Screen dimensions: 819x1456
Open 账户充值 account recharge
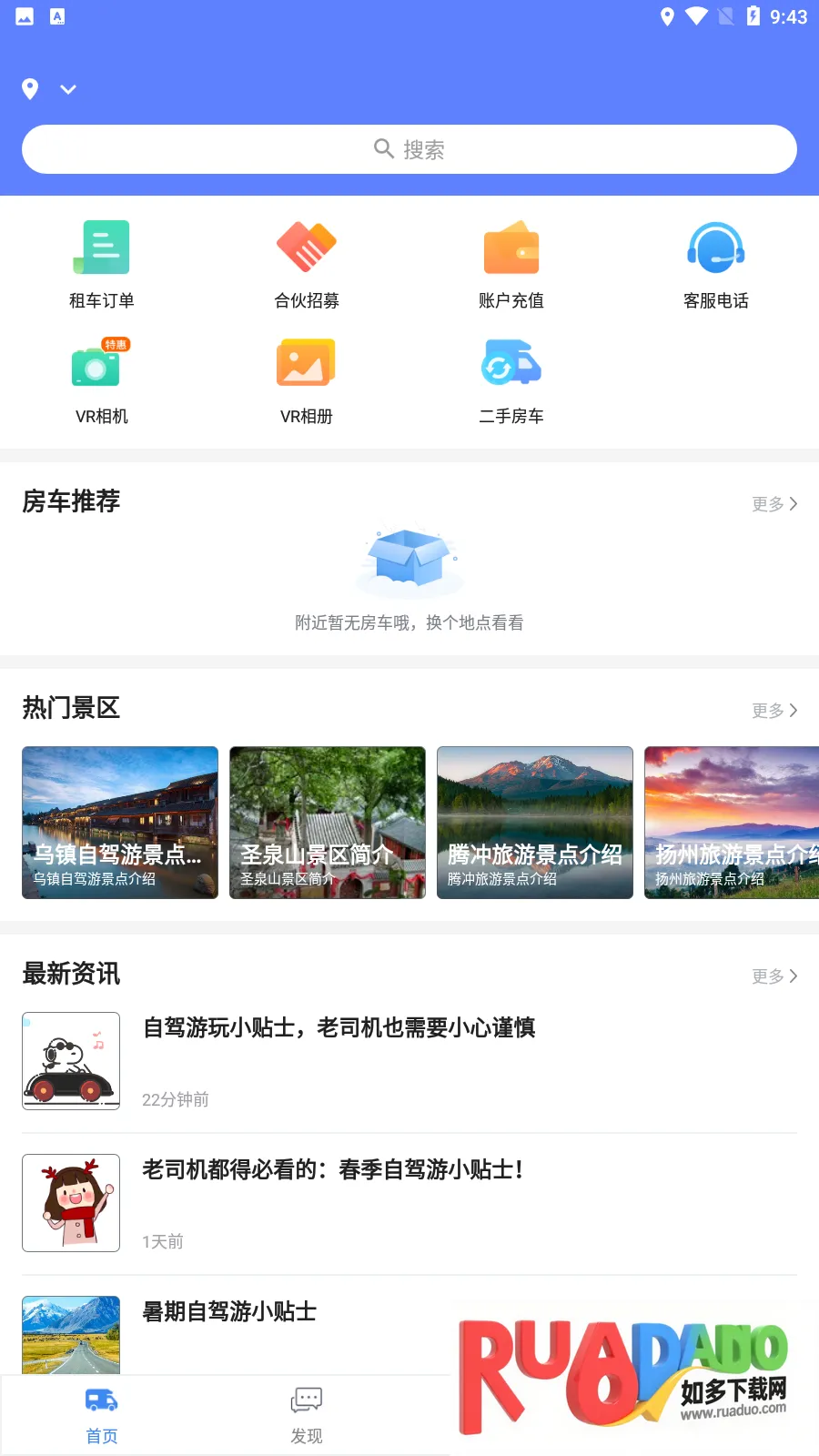click(511, 264)
